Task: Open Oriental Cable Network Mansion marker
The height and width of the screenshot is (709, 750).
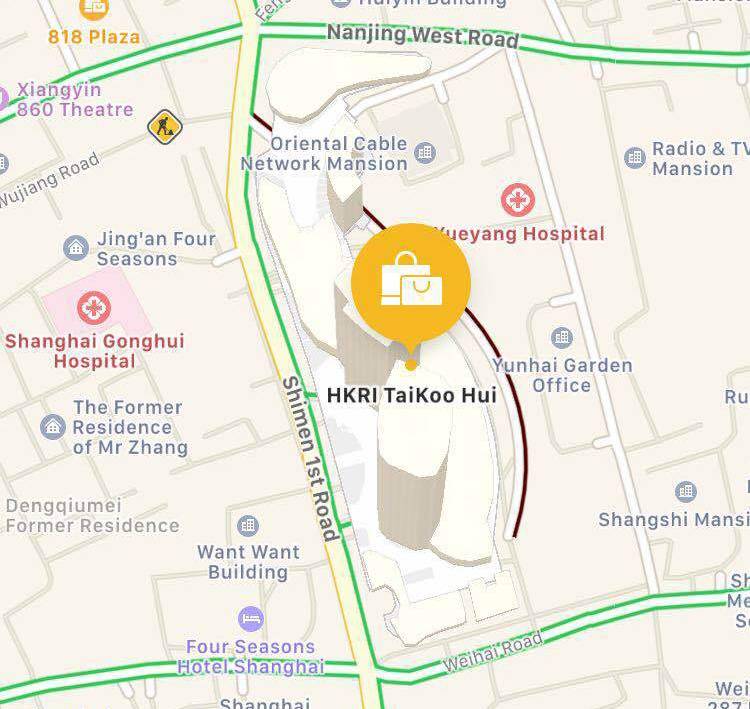Action: (x=424, y=152)
